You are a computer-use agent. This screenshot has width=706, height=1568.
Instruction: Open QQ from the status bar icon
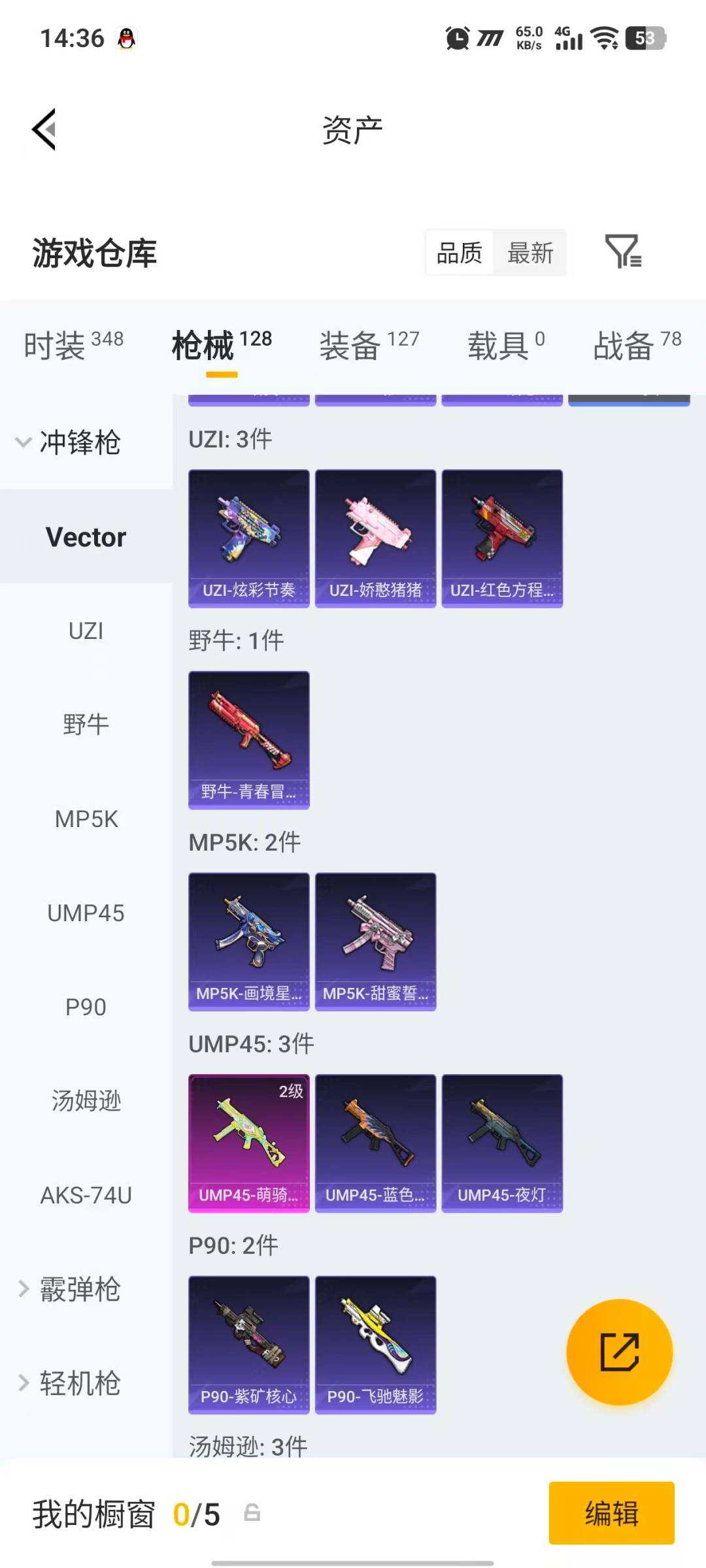coord(124,38)
